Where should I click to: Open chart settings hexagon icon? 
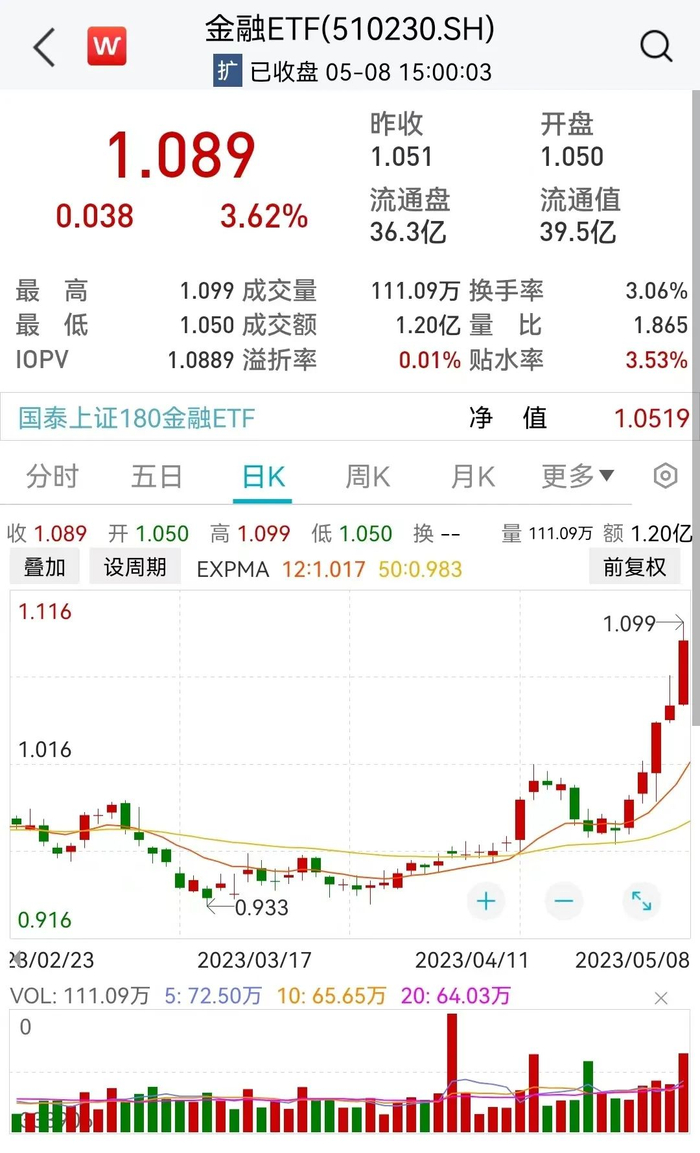pos(665,477)
